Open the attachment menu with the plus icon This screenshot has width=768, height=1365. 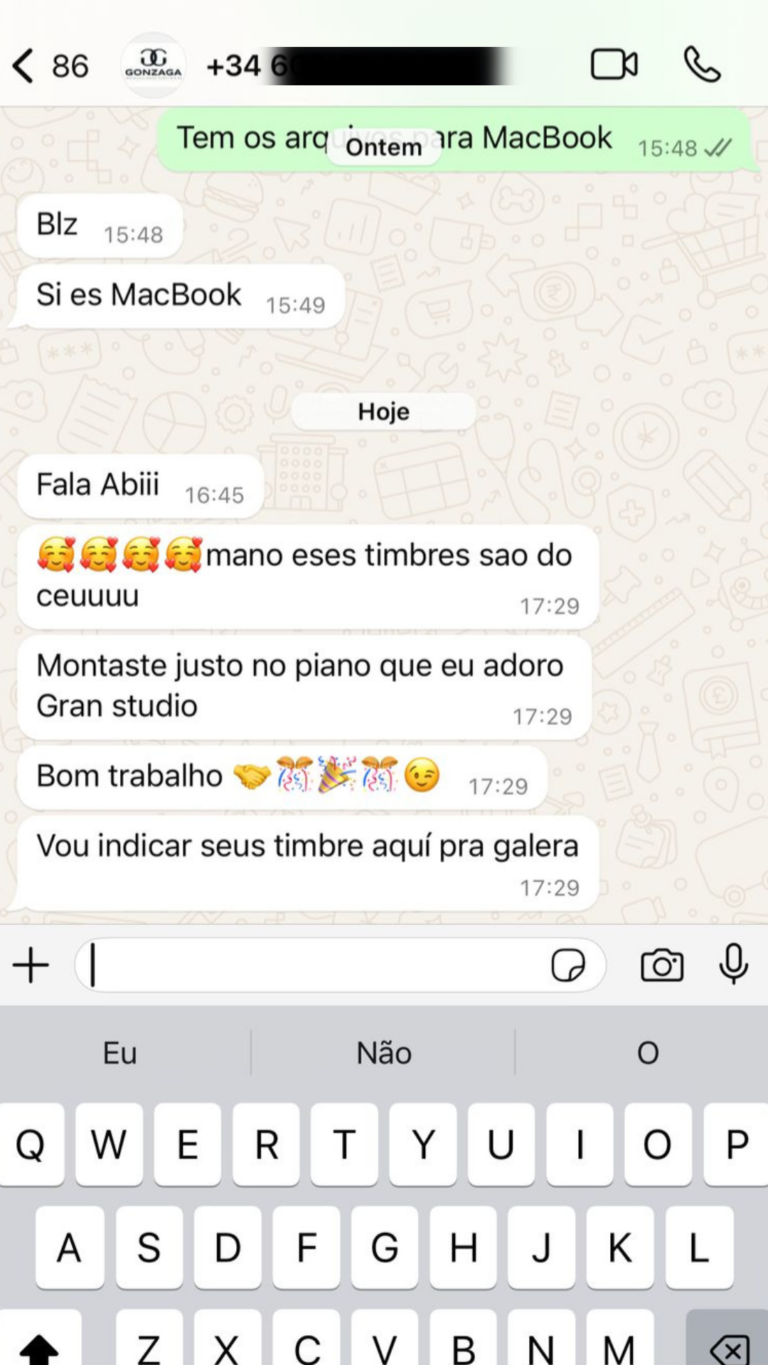[31, 964]
